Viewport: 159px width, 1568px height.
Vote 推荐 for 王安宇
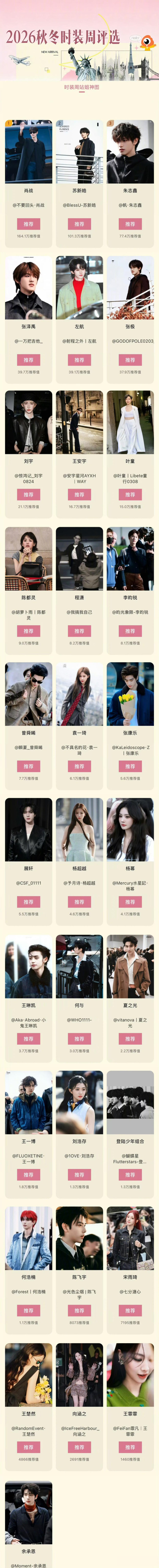(x=79, y=495)
